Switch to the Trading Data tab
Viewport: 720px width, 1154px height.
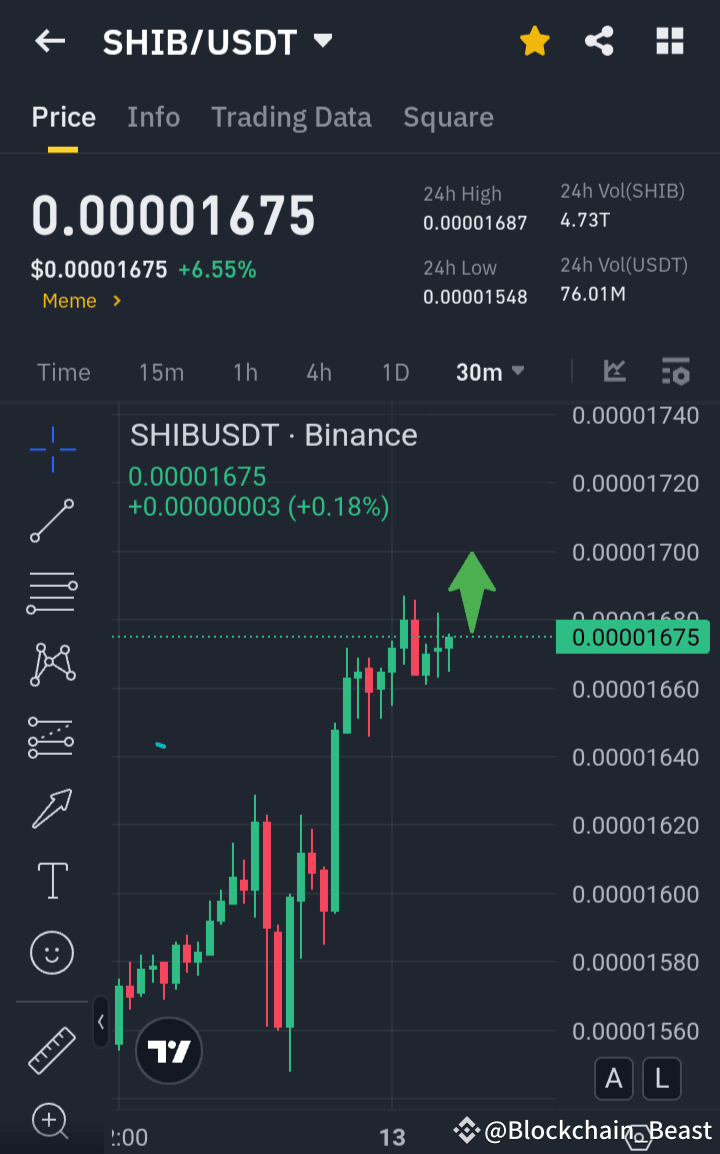click(x=291, y=117)
